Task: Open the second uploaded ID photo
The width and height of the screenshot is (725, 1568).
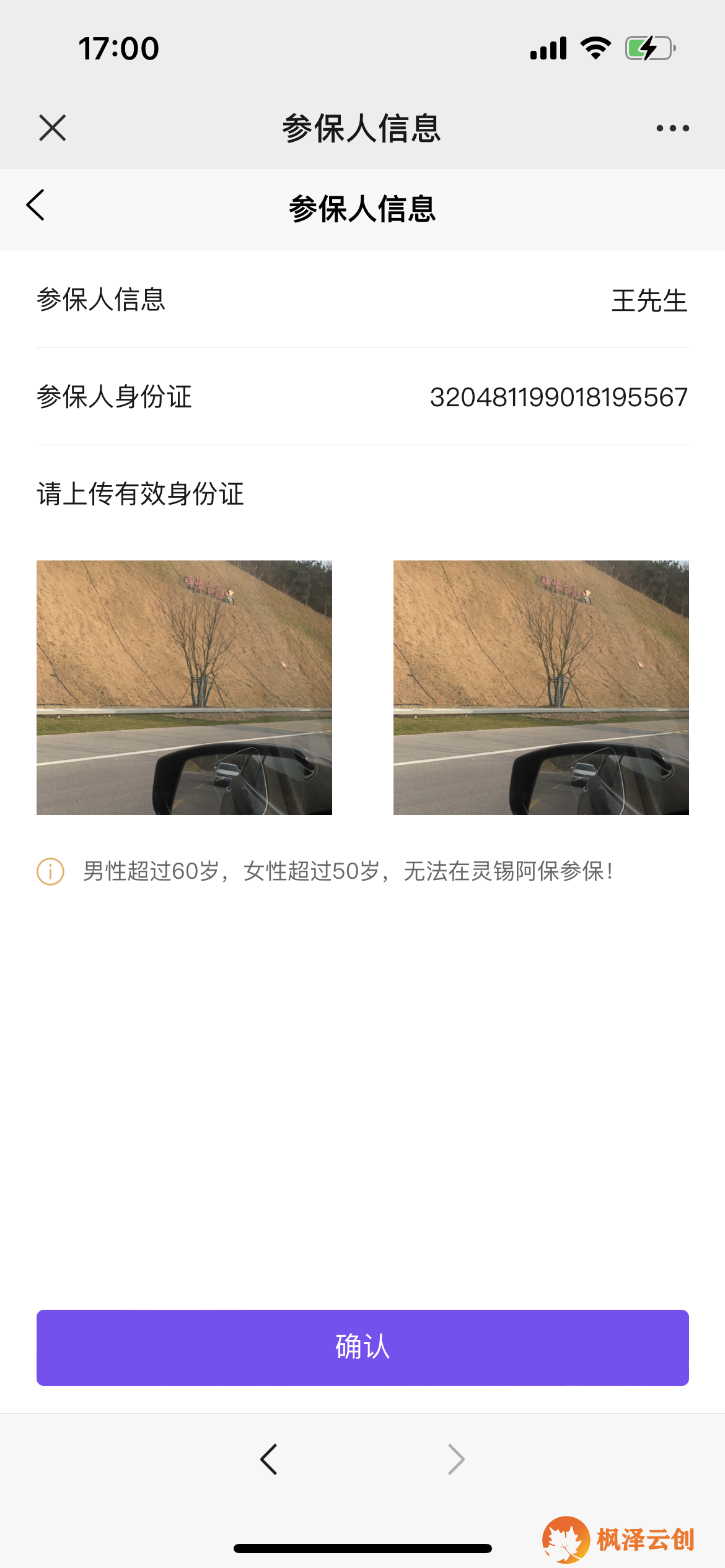Action: pyautogui.click(x=541, y=687)
